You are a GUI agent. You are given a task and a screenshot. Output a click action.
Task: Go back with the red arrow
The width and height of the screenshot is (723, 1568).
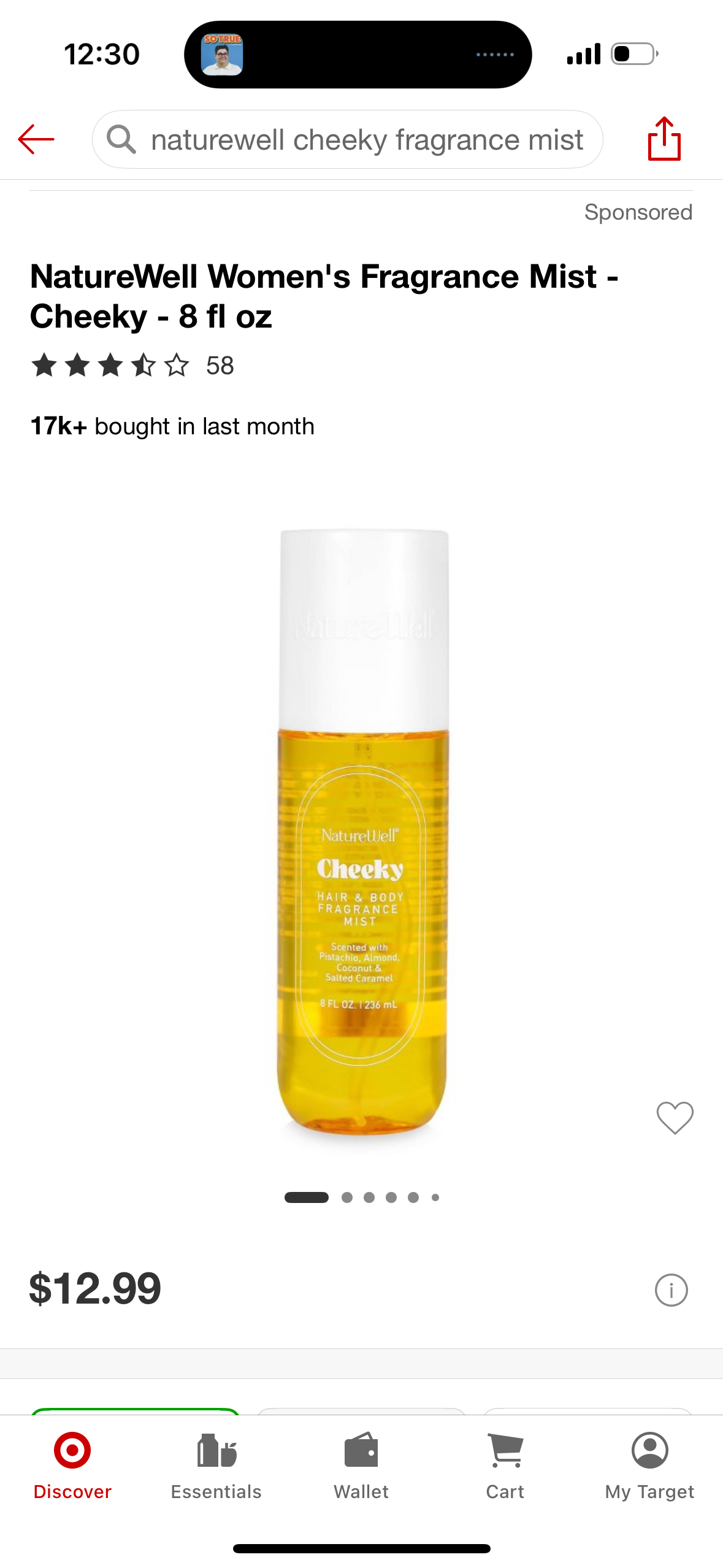click(36, 139)
